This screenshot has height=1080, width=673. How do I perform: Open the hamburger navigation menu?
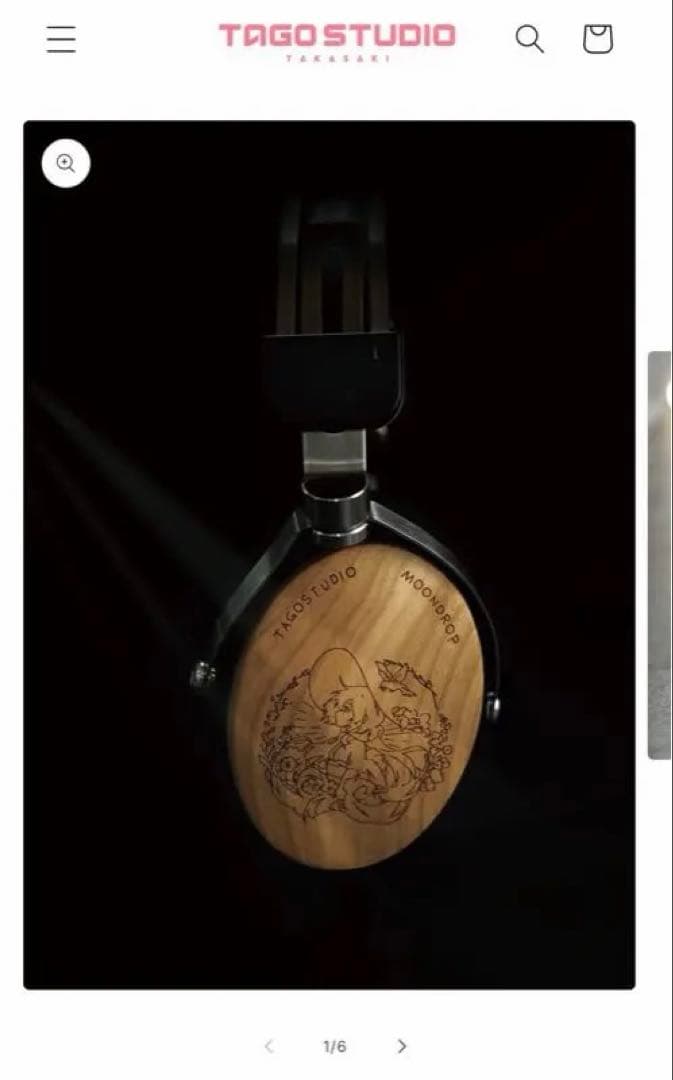pyautogui.click(x=61, y=39)
